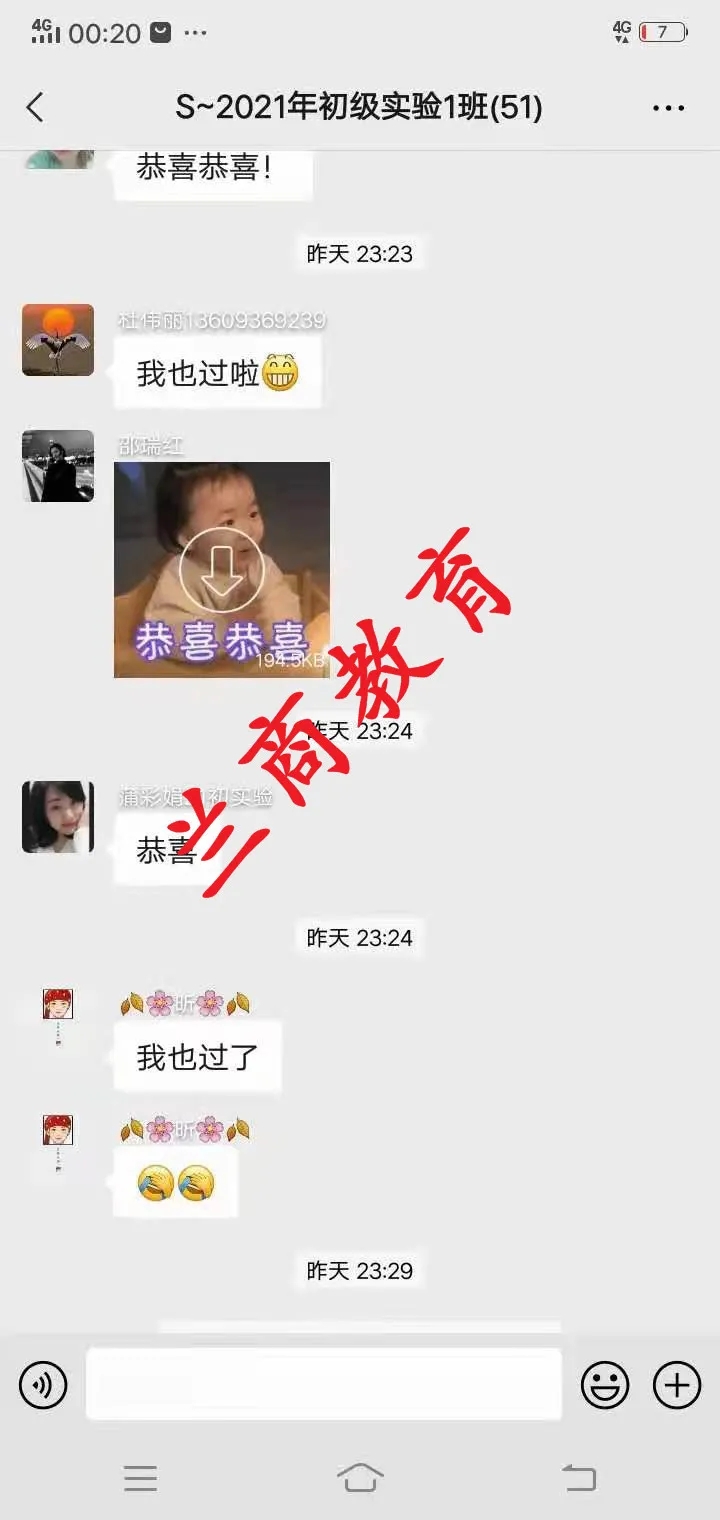This screenshot has width=720, height=1520.
Task: Tap the message text field
Action: [323, 1384]
